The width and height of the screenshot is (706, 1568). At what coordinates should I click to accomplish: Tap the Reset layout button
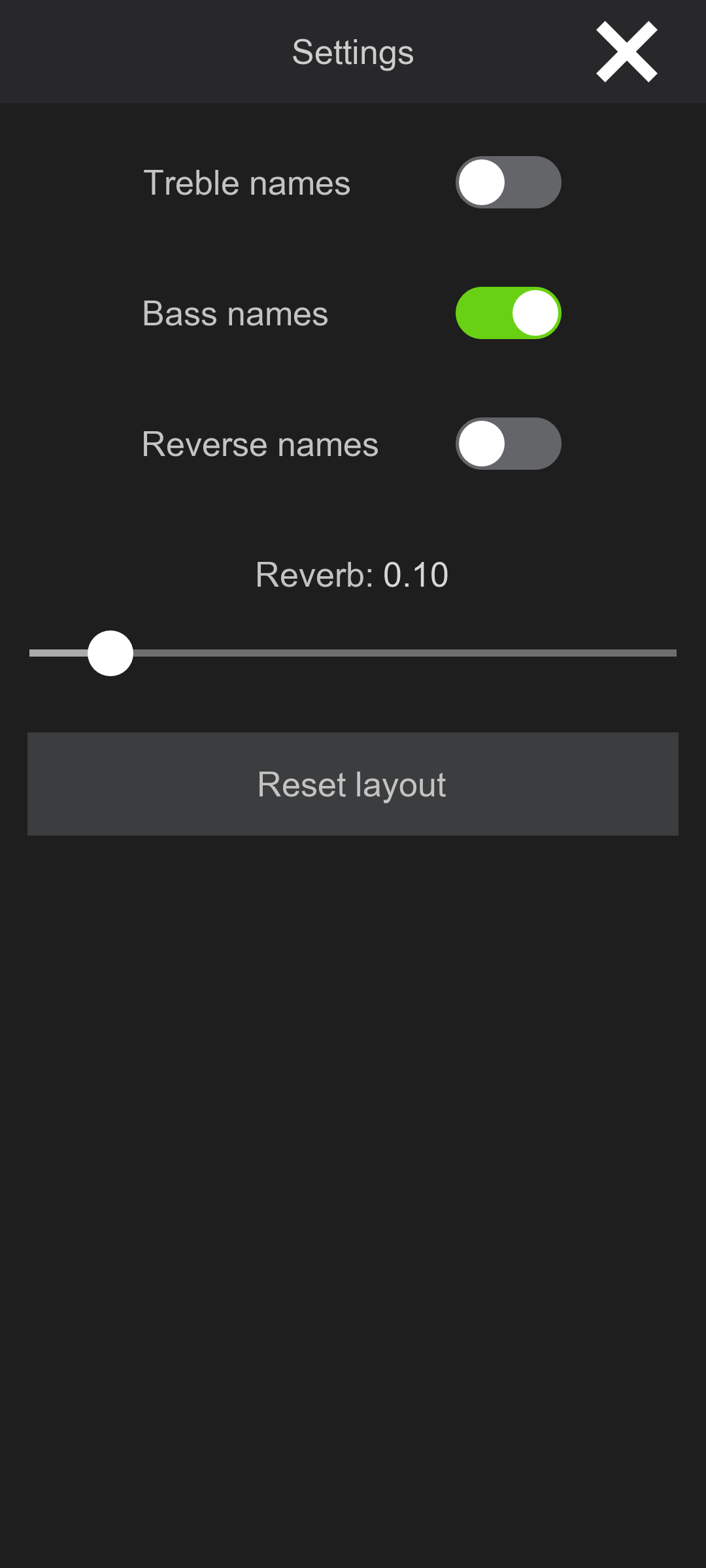[x=353, y=784]
